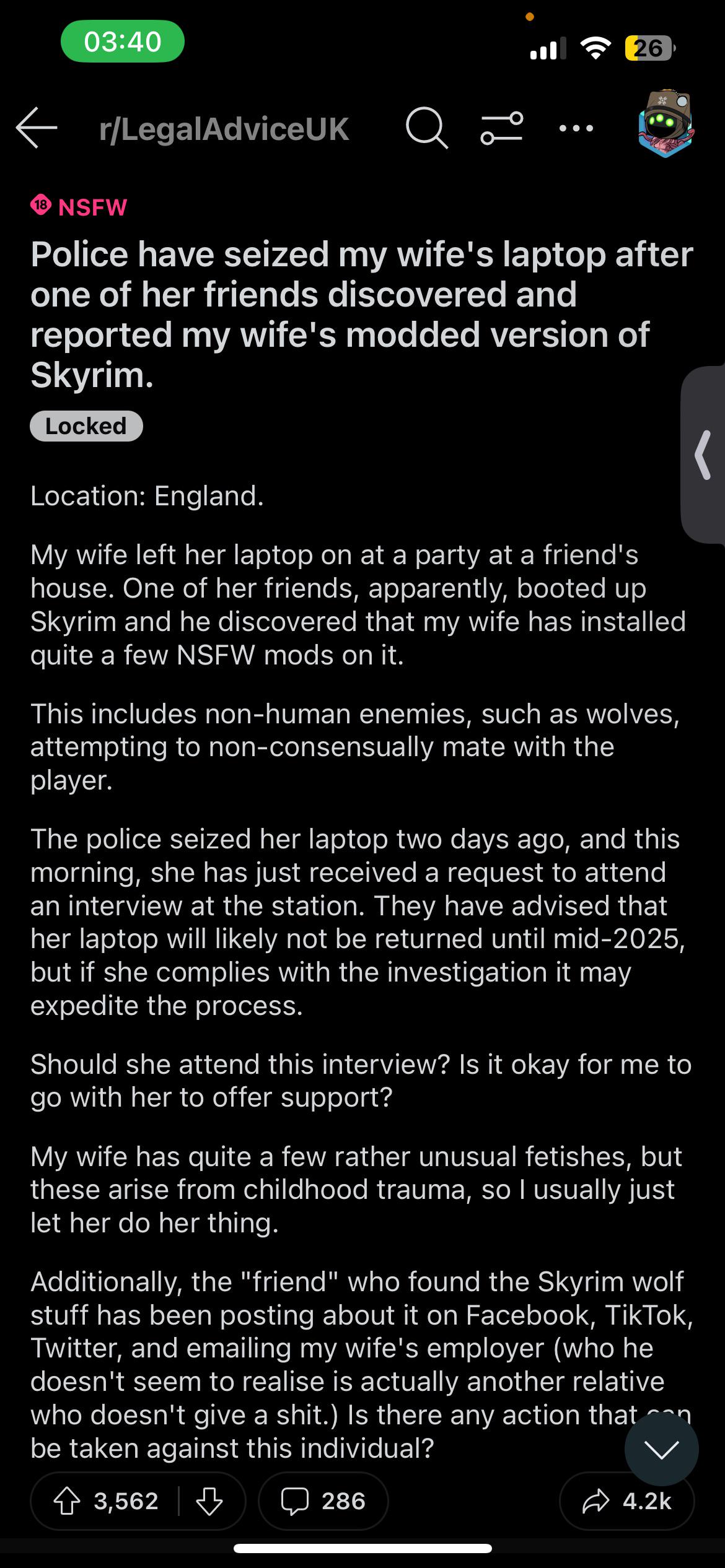This screenshot has width=725, height=1568.
Task: Search within the subreddit
Action: 426,128
